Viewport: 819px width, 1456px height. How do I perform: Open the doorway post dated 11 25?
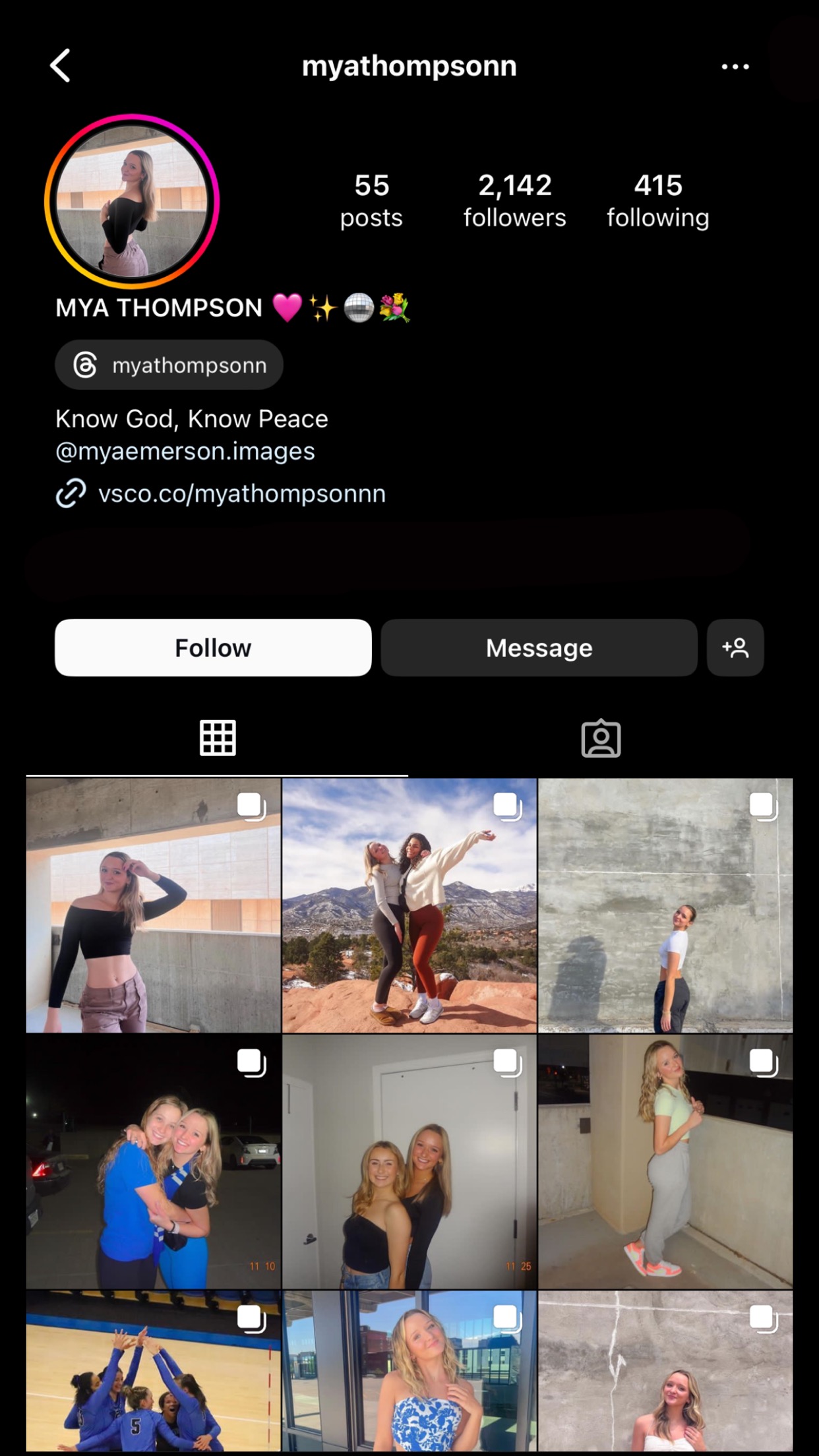click(x=409, y=1162)
